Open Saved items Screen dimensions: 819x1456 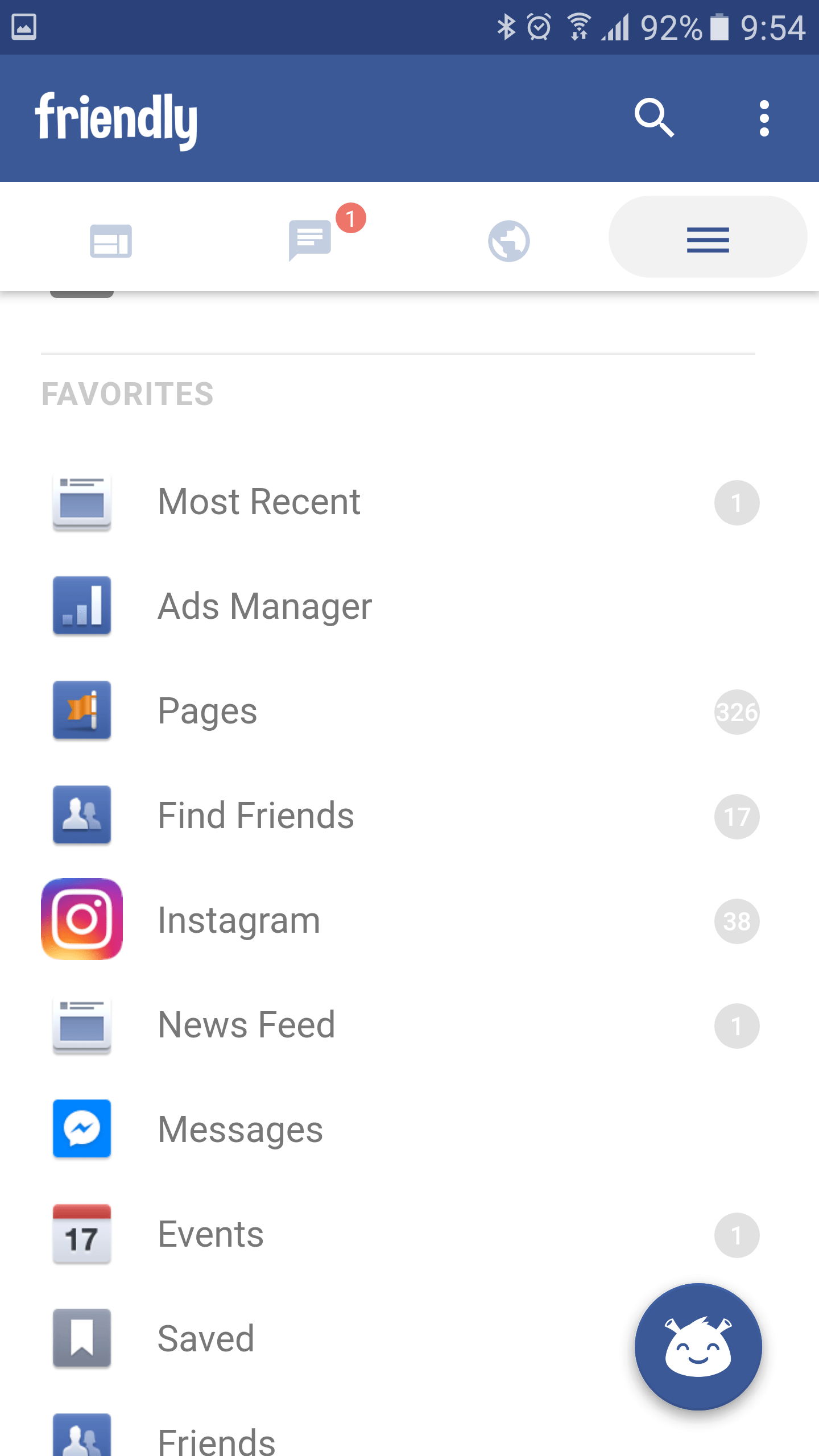coord(206,1339)
